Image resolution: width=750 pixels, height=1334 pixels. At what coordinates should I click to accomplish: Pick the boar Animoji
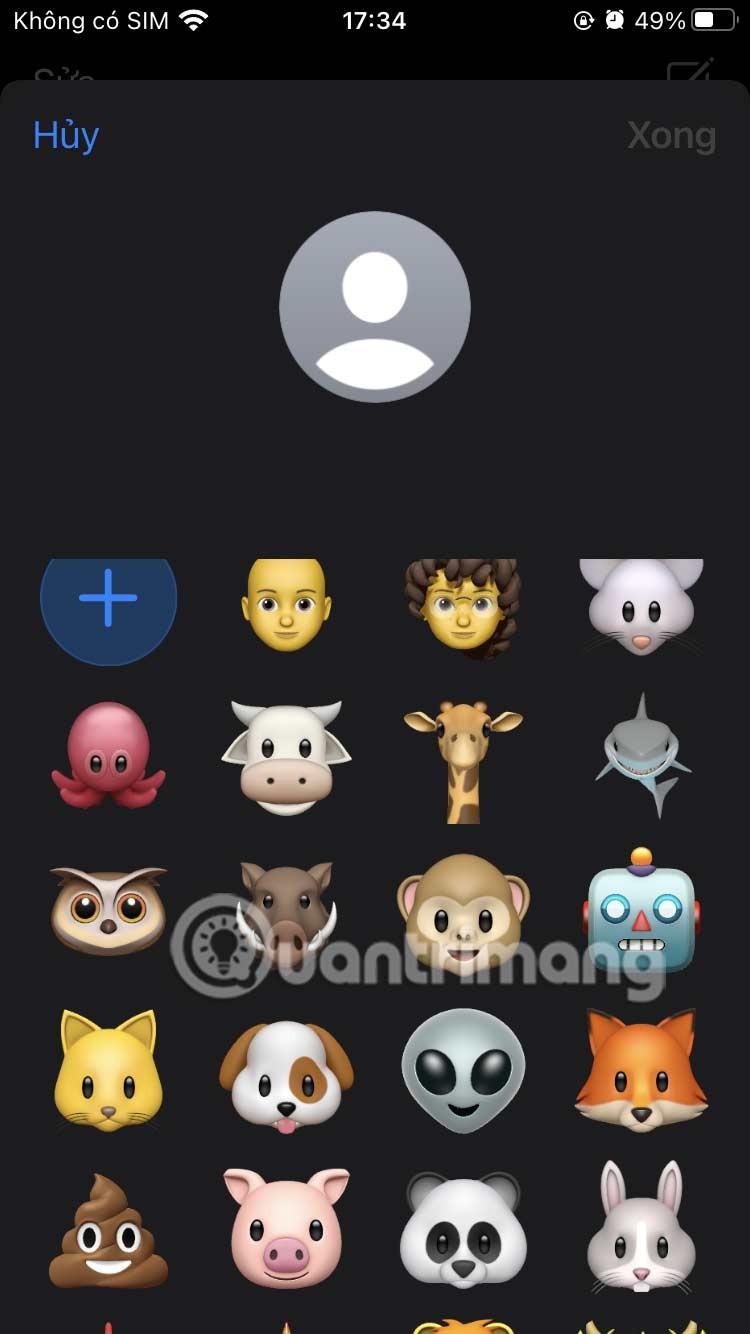(286, 912)
